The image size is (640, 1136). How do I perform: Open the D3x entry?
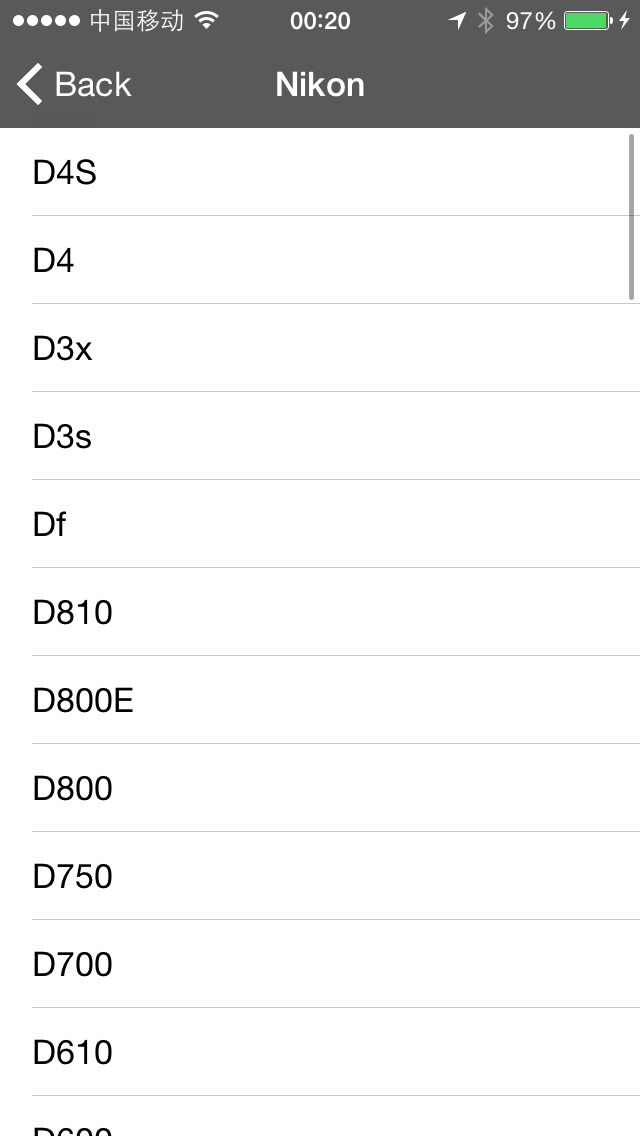320,348
